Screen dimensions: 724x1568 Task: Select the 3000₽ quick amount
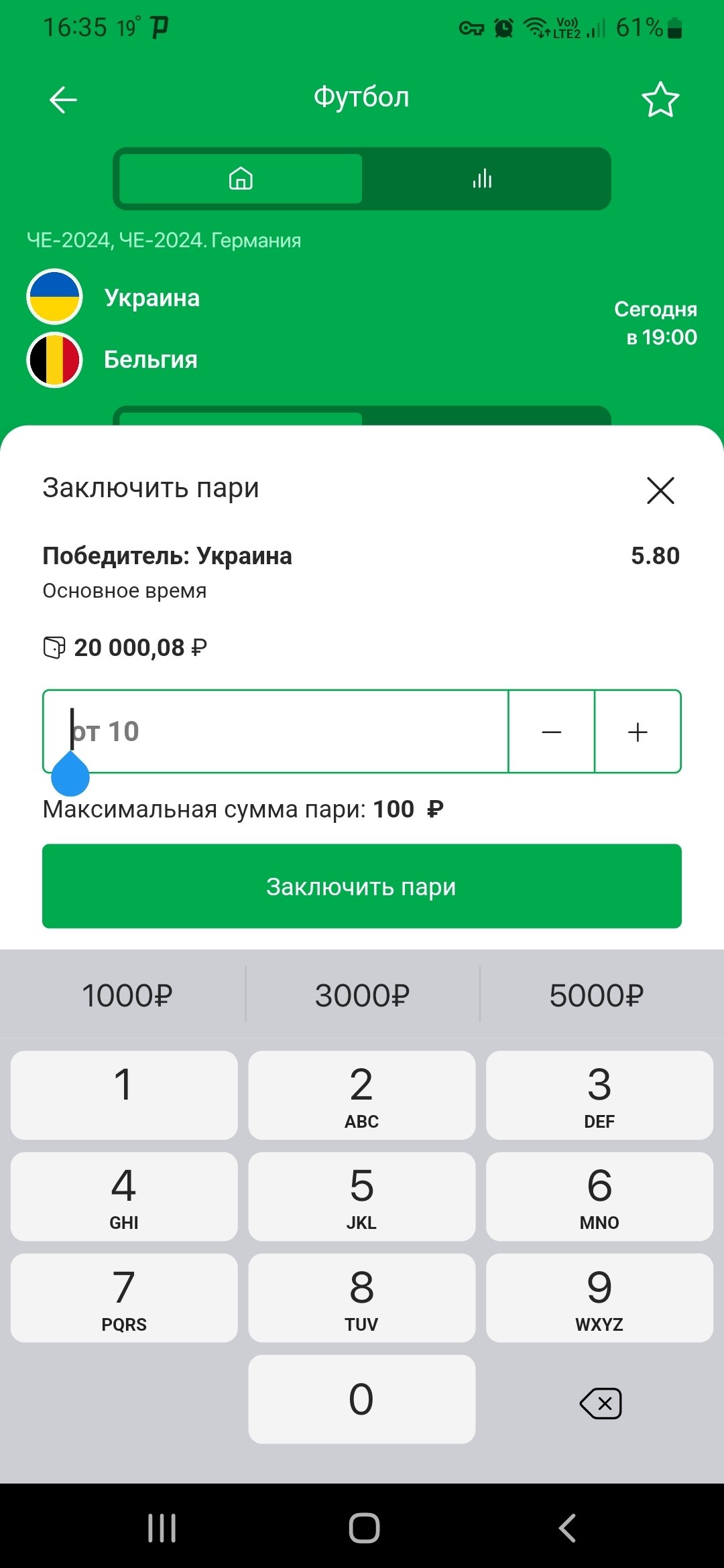coord(362,995)
